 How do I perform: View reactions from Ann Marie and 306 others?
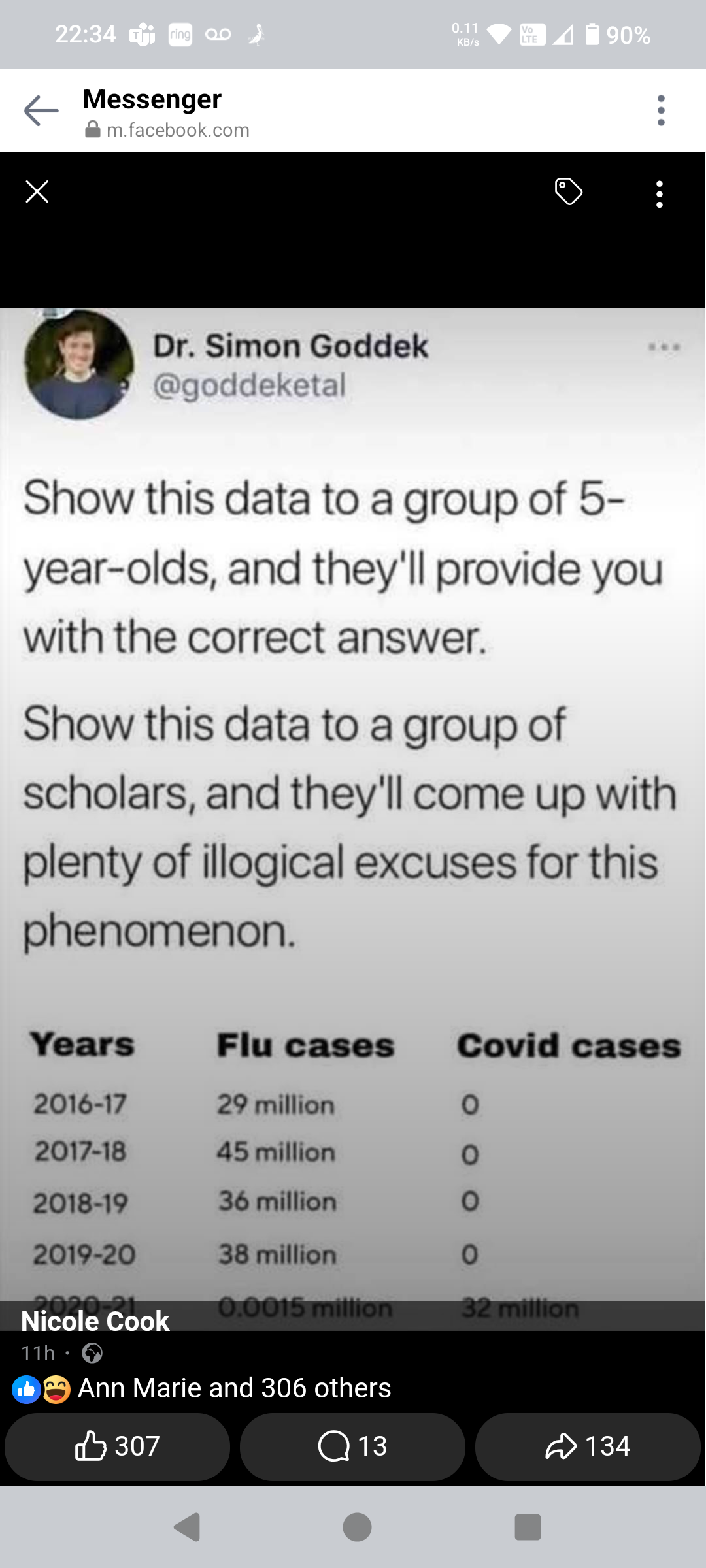[x=233, y=1388]
